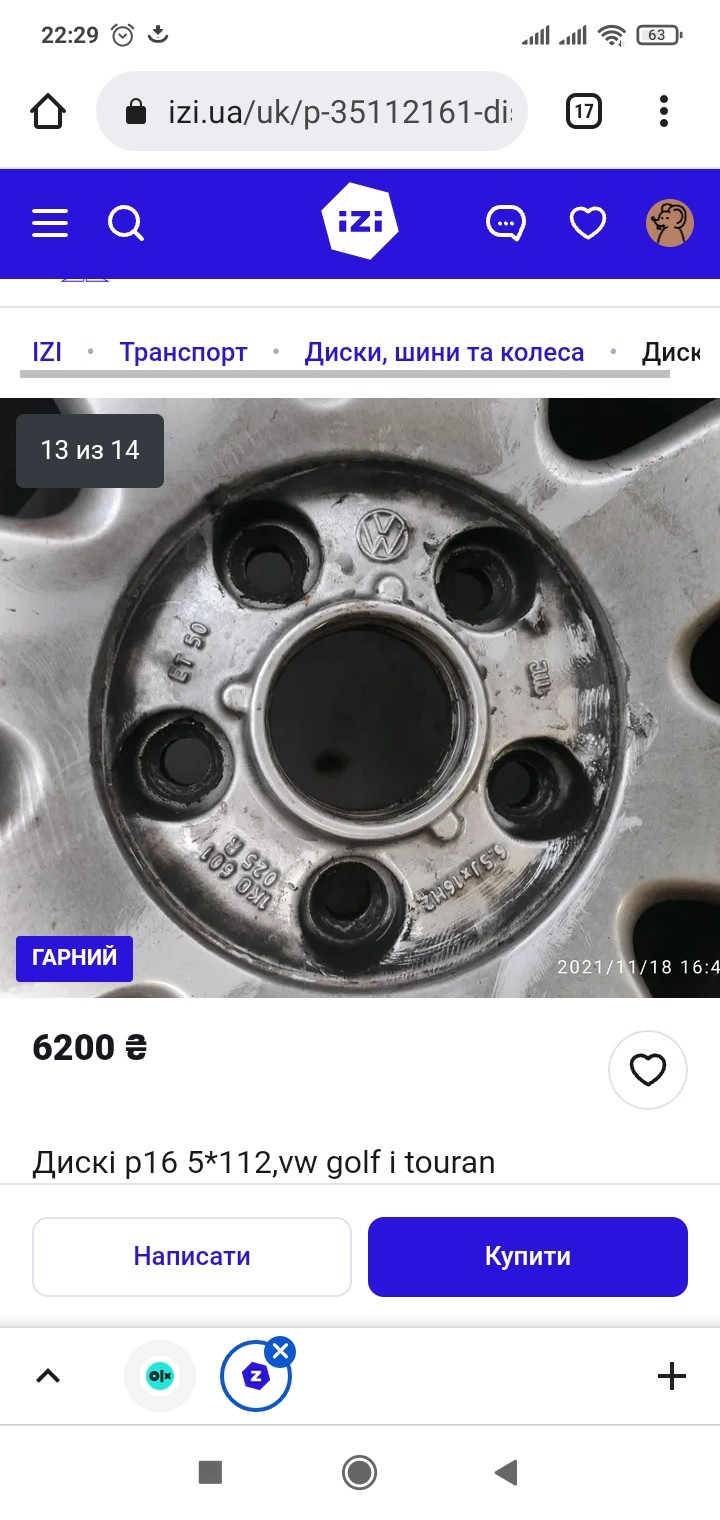
Task: Open the IZI site search
Action: point(126,223)
